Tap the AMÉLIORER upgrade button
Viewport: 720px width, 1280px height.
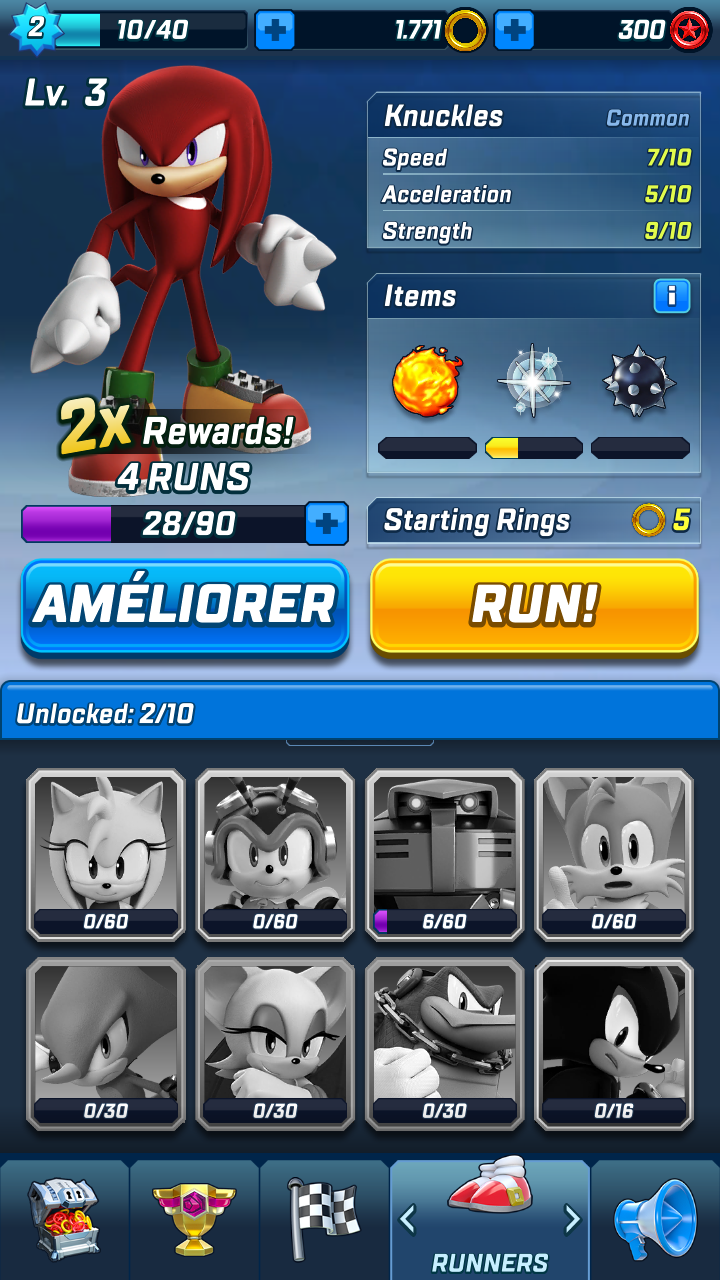pos(185,606)
